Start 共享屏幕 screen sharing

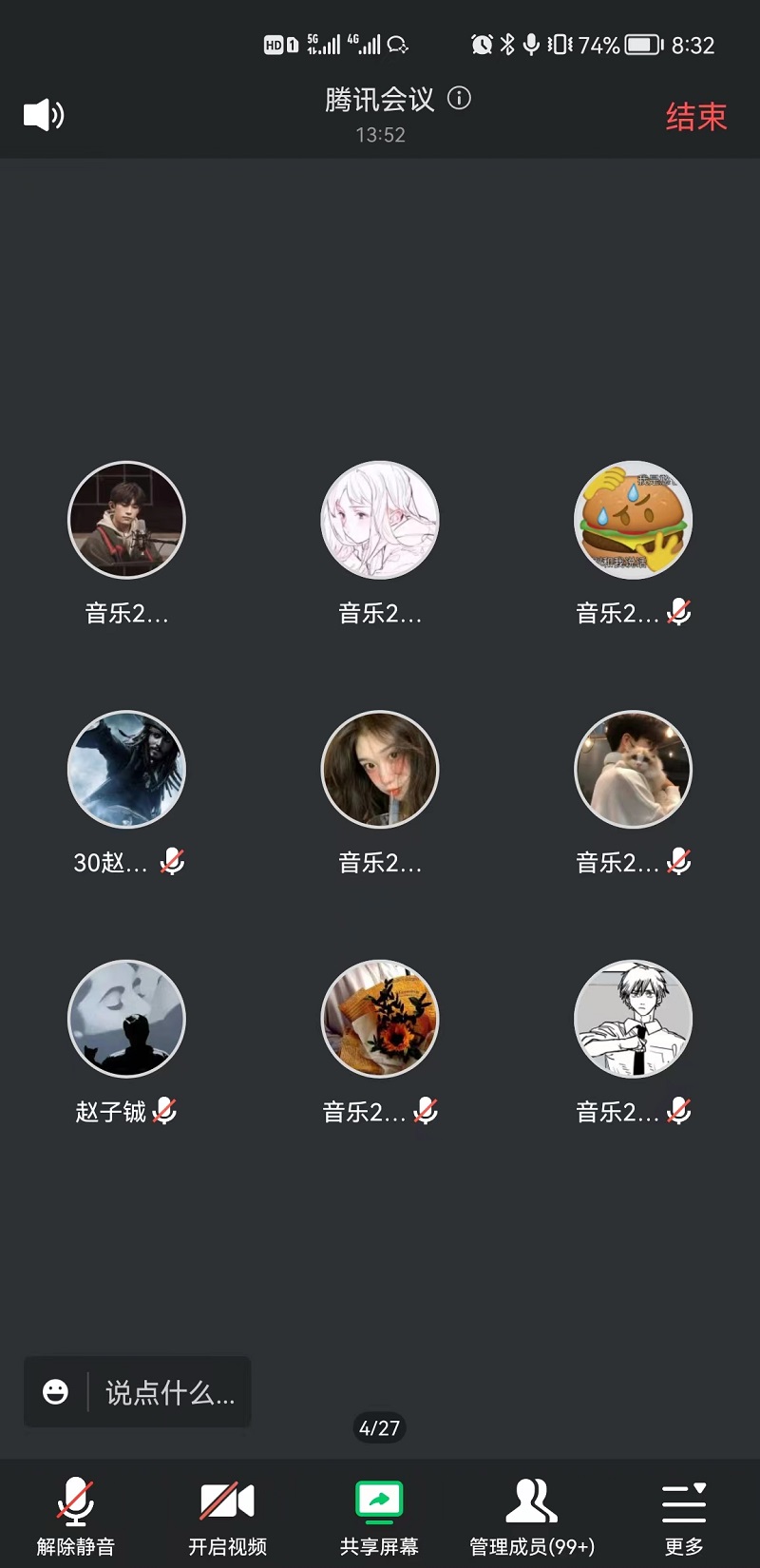[379, 1515]
